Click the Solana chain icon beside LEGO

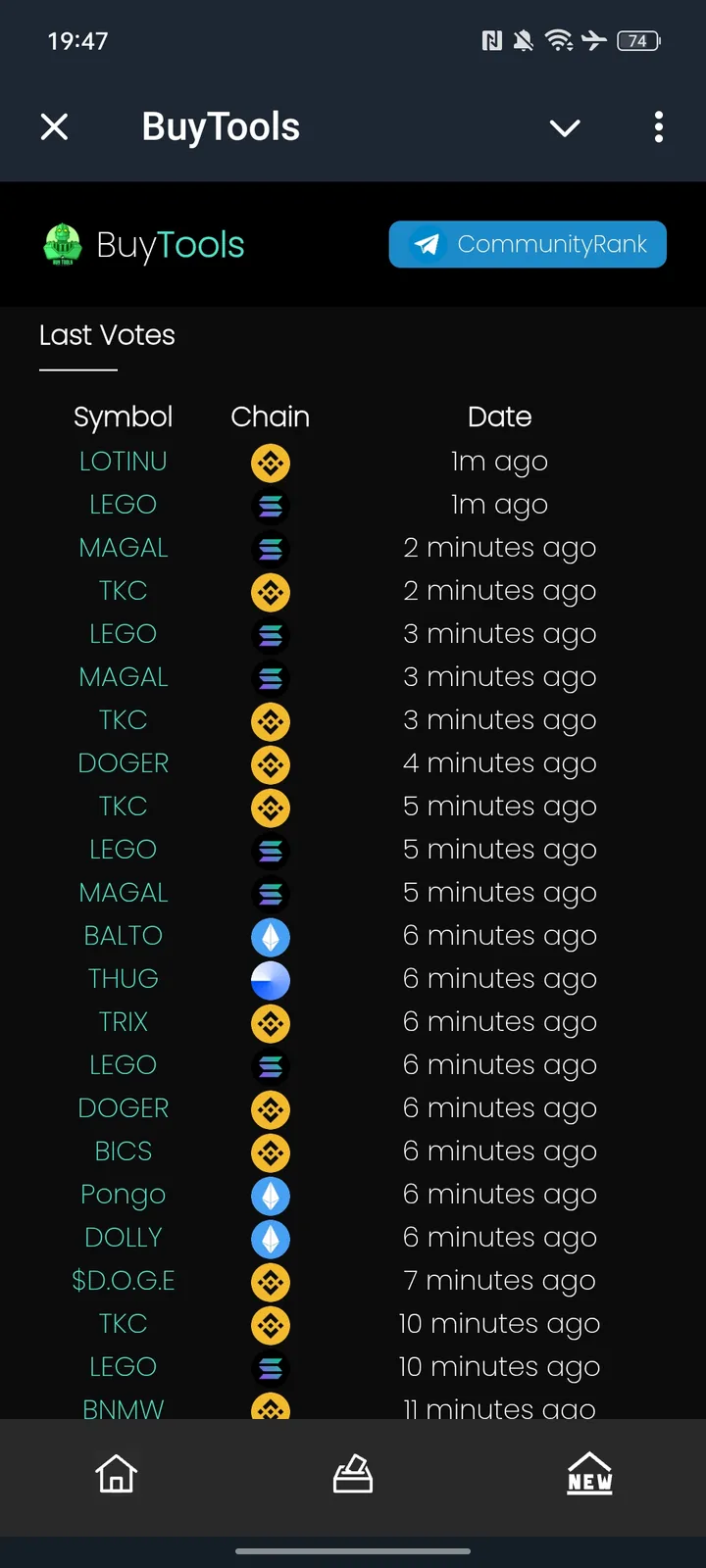271,506
